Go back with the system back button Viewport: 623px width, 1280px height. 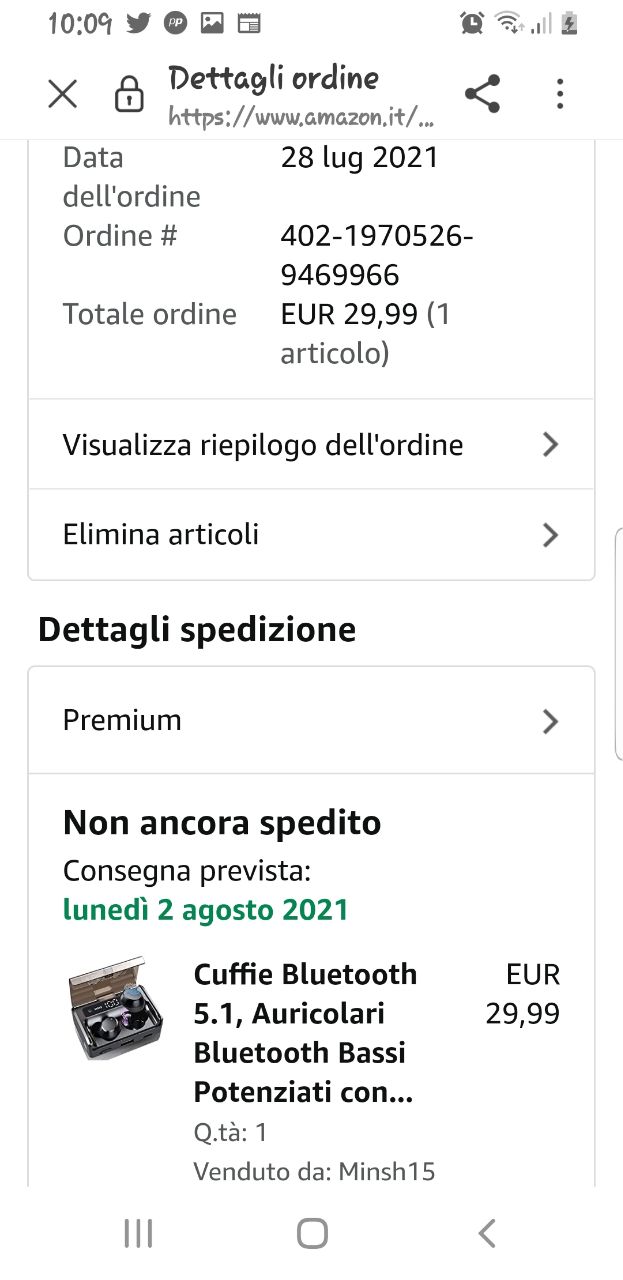[486, 1234]
